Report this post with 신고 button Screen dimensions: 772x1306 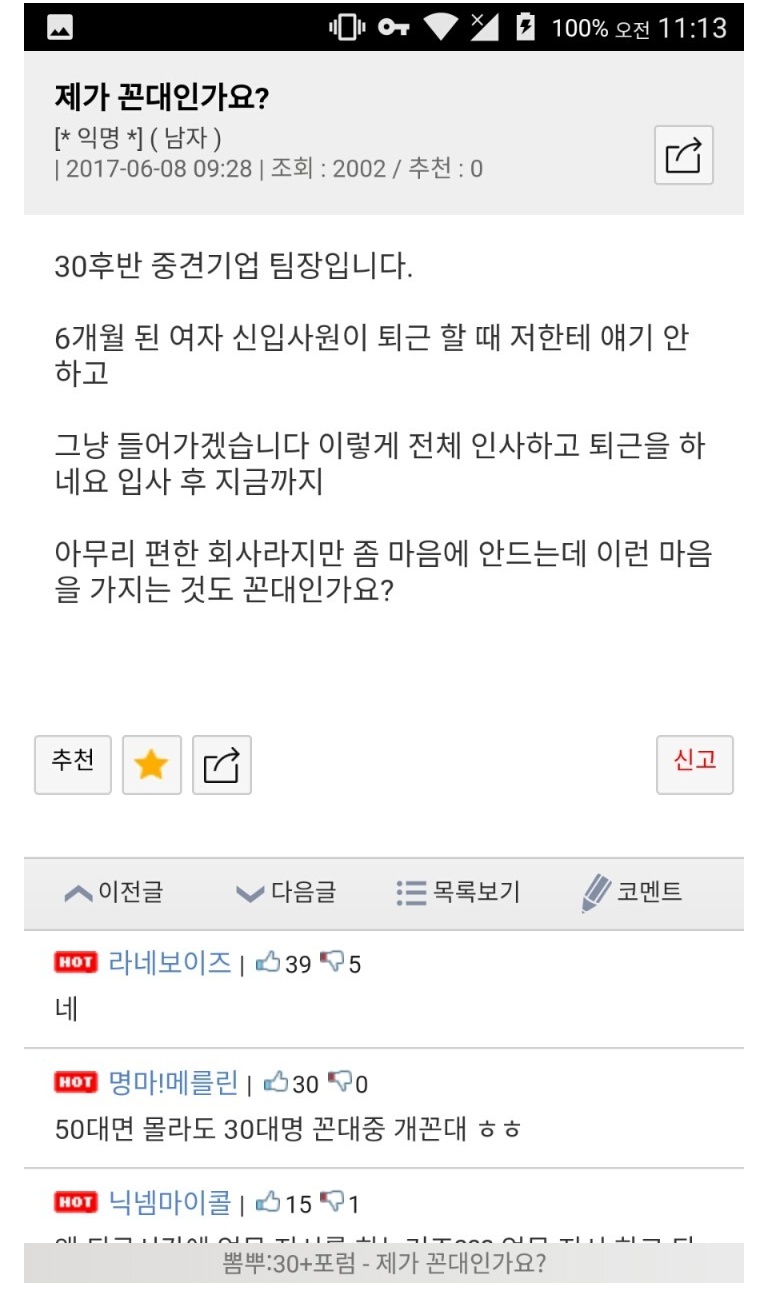pos(694,765)
